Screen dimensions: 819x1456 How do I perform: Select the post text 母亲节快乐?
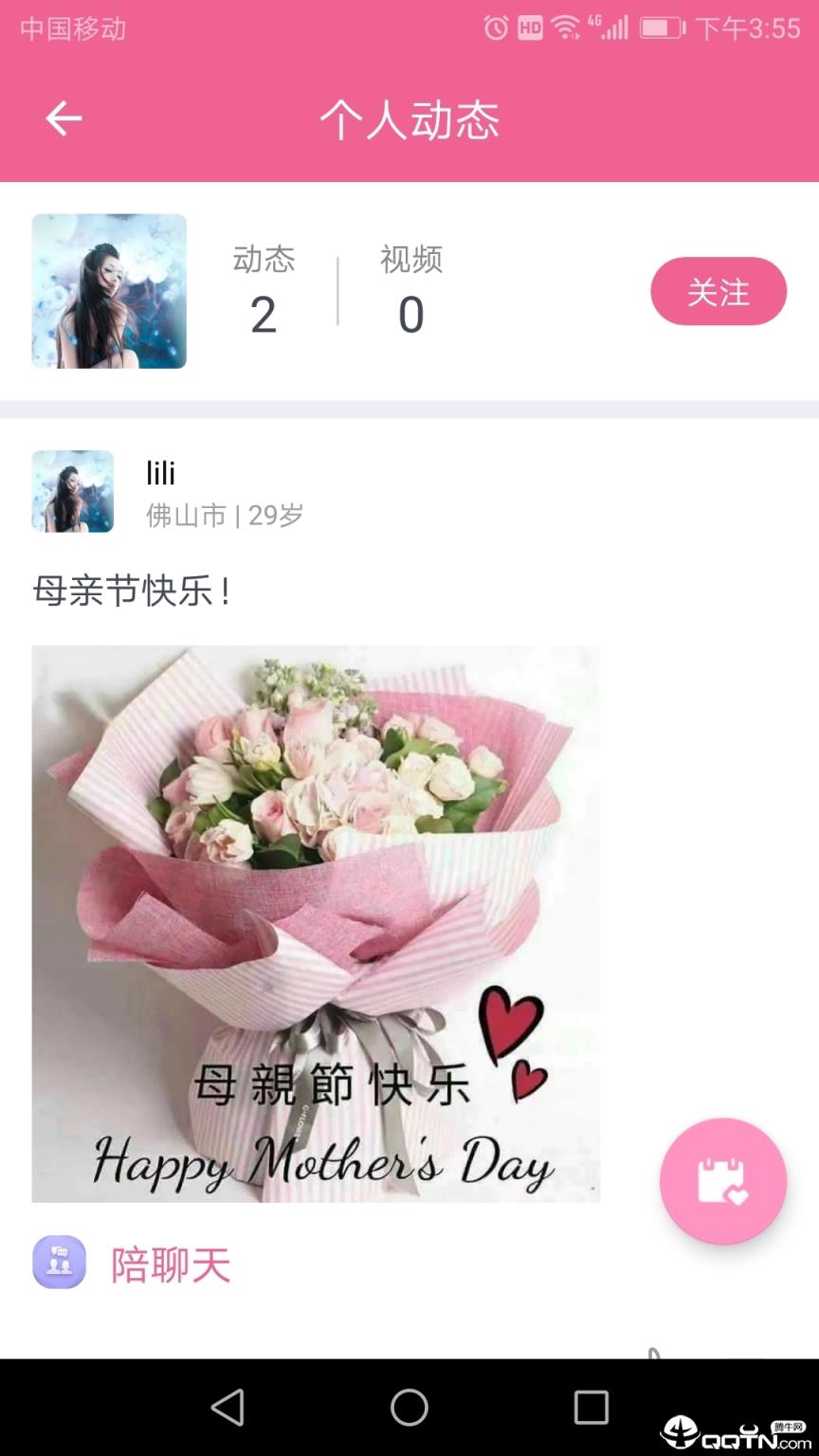(x=131, y=589)
